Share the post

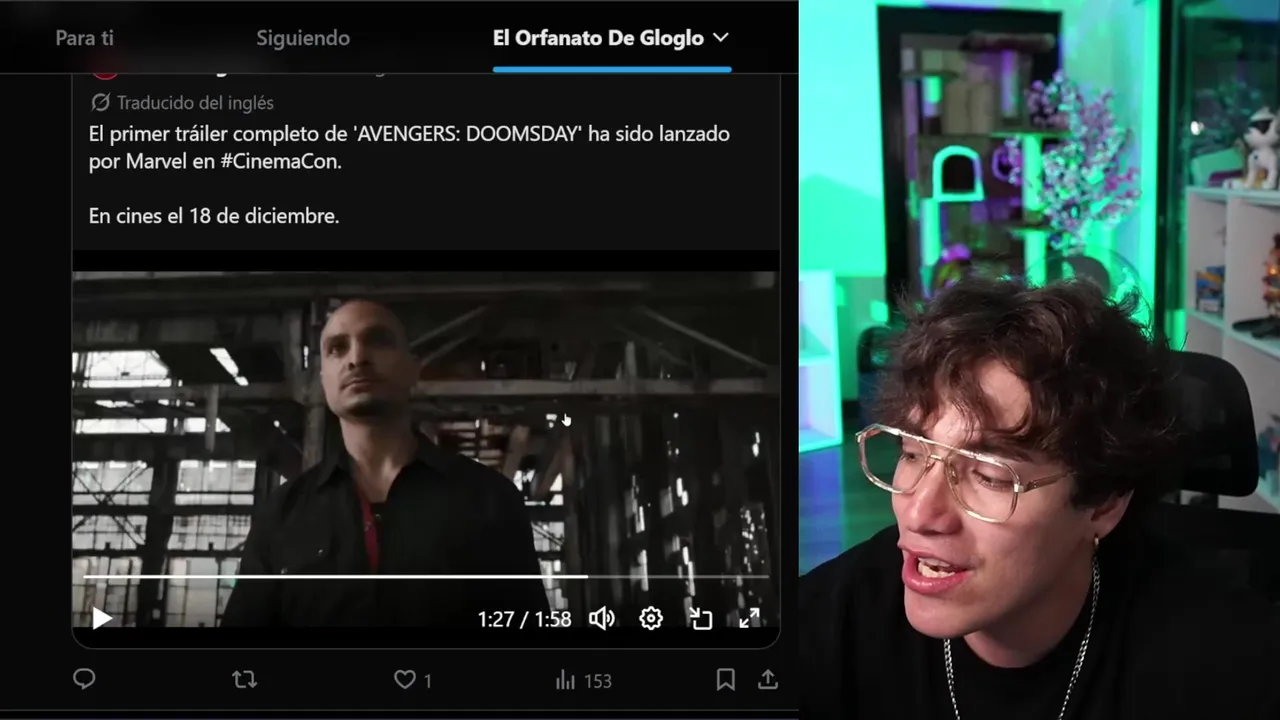pos(768,680)
